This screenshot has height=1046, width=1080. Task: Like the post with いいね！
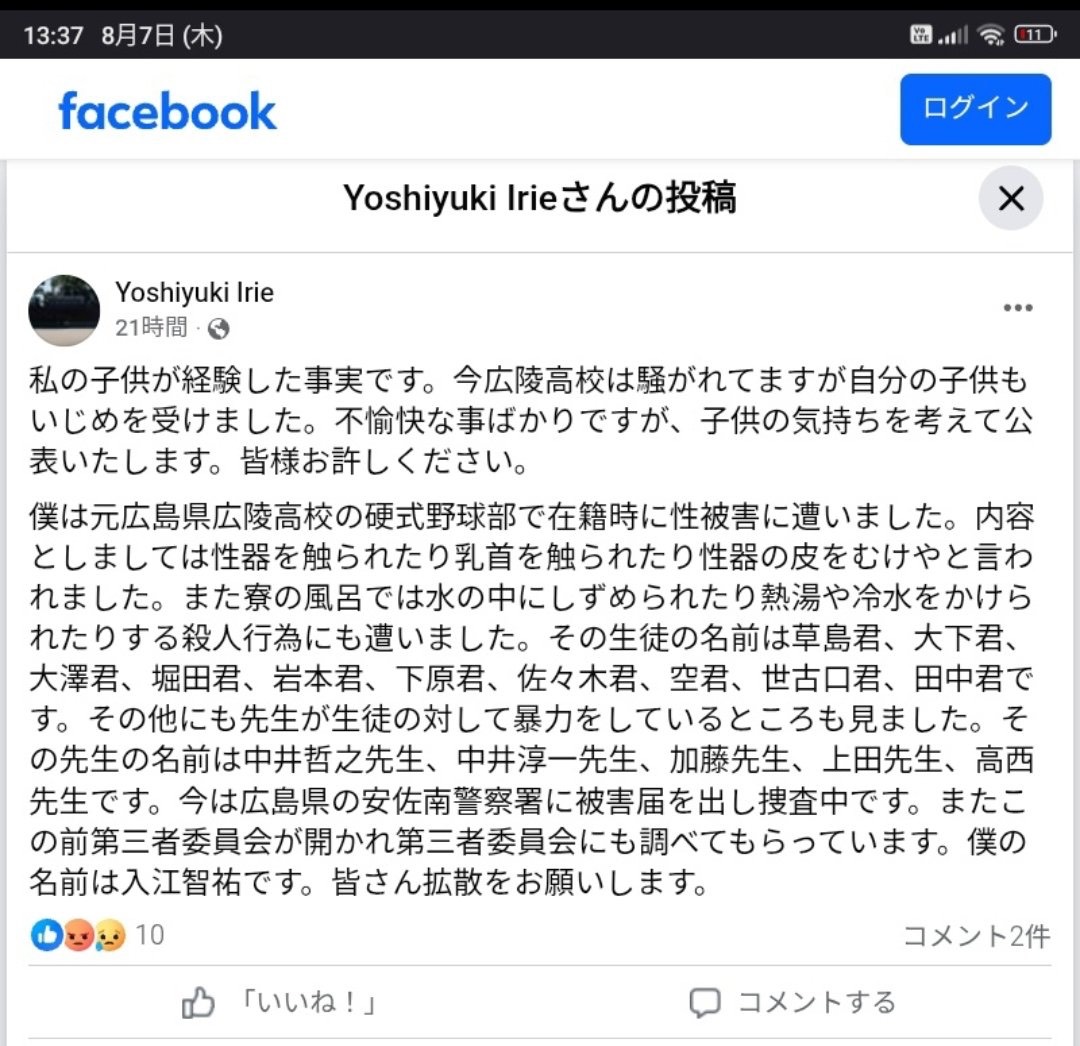[x=282, y=1002]
